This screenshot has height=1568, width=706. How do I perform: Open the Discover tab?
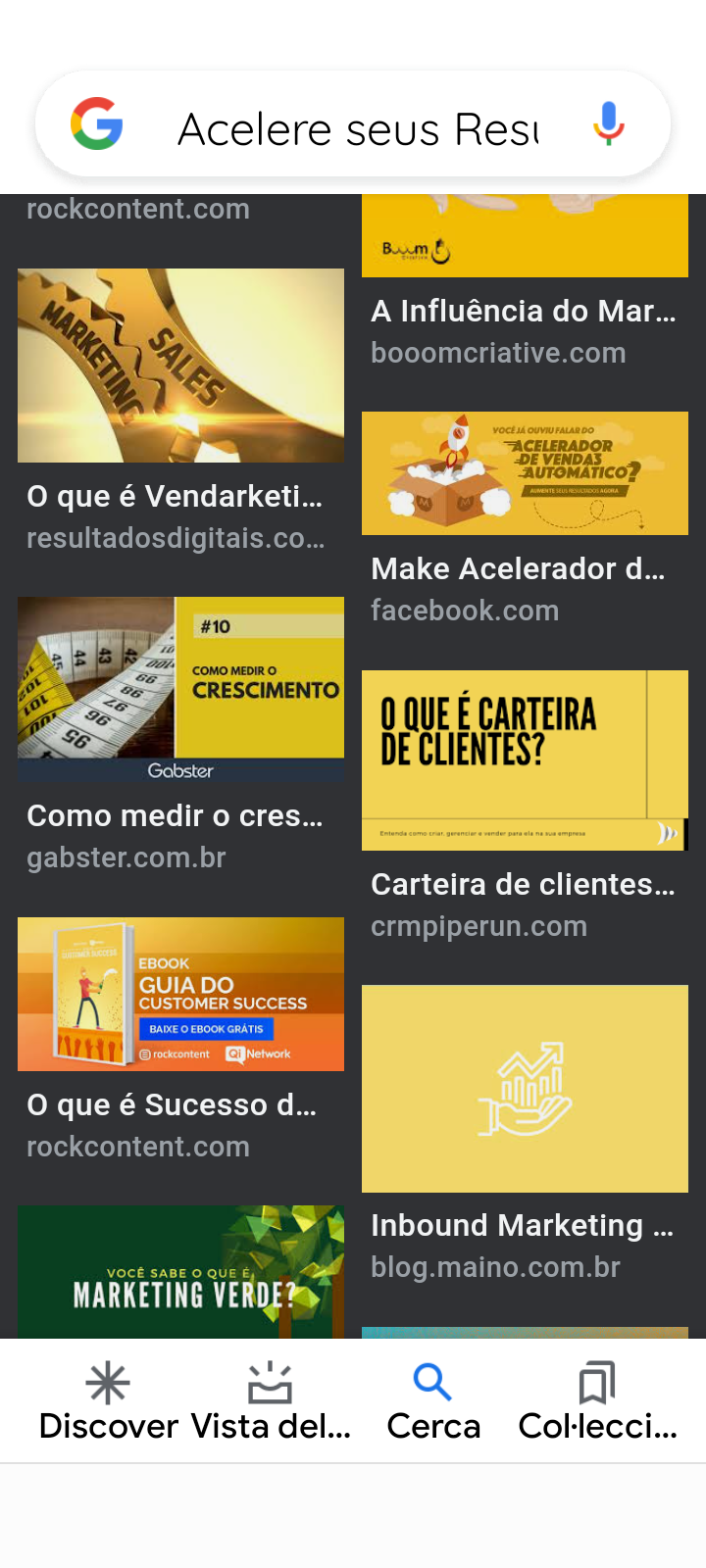[108, 1401]
